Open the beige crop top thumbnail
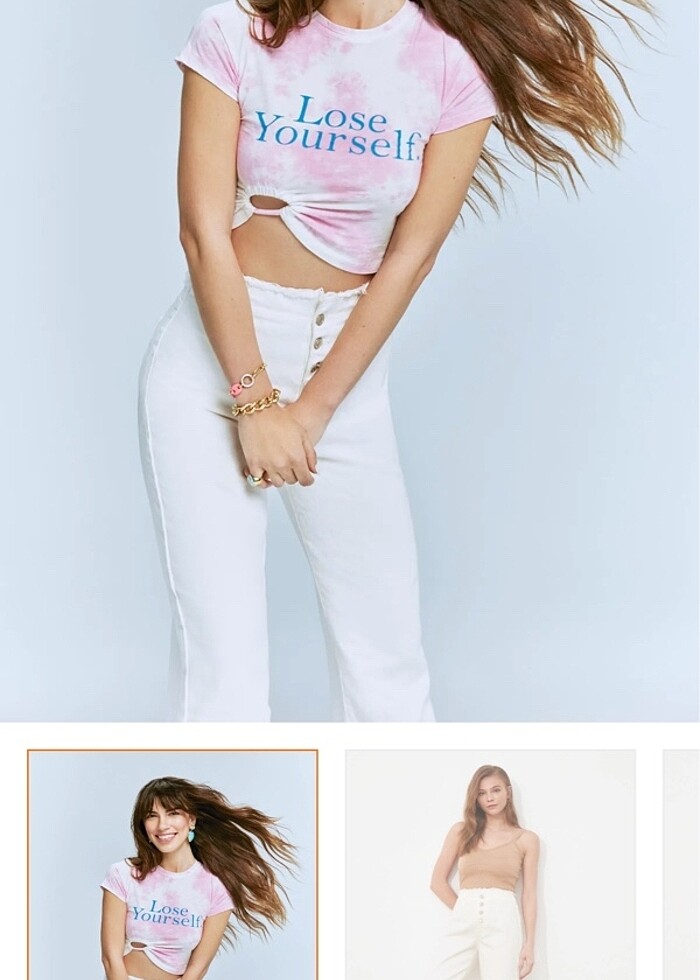Screen dimensions: 700x980 pyautogui.click(x=490, y=865)
